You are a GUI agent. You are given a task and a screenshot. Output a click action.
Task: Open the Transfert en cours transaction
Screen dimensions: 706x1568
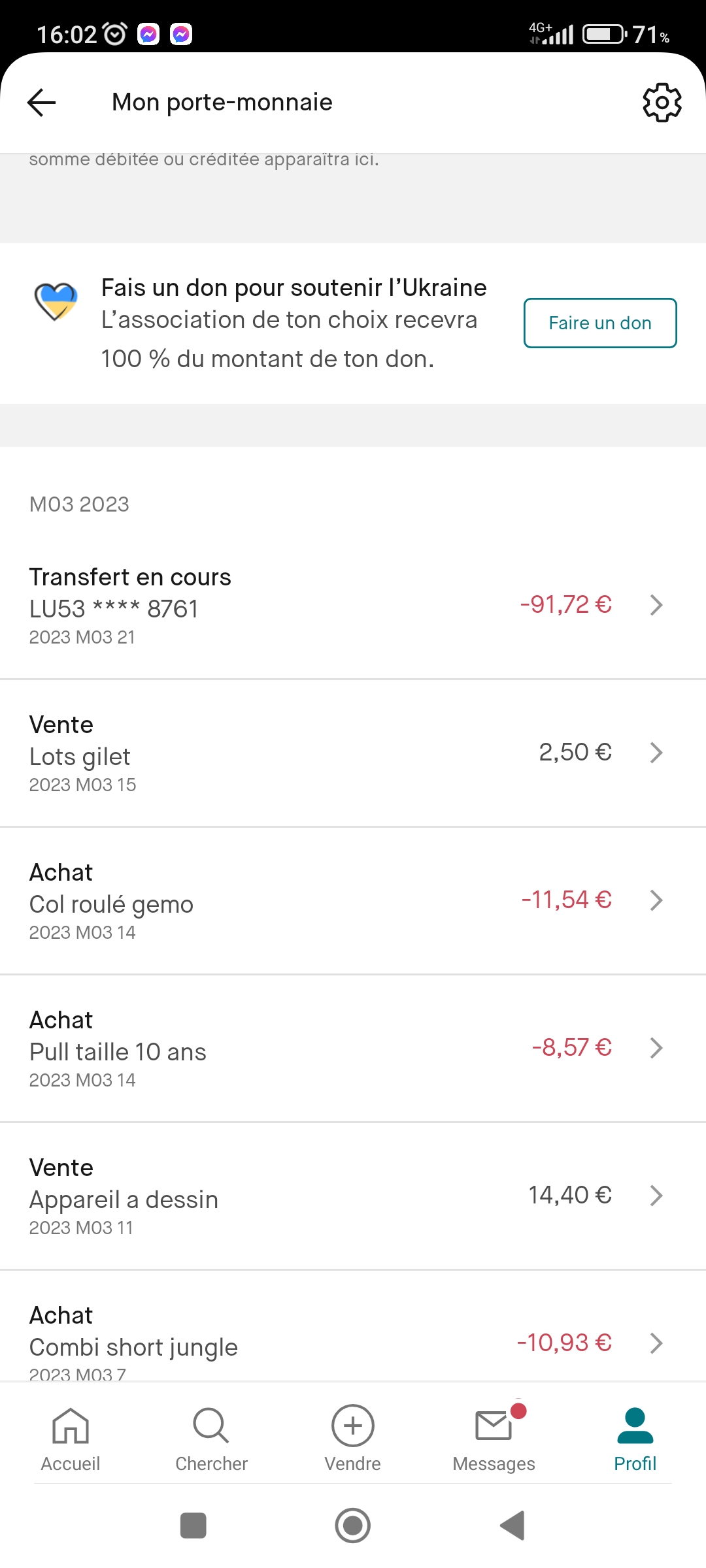(x=353, y=606)
